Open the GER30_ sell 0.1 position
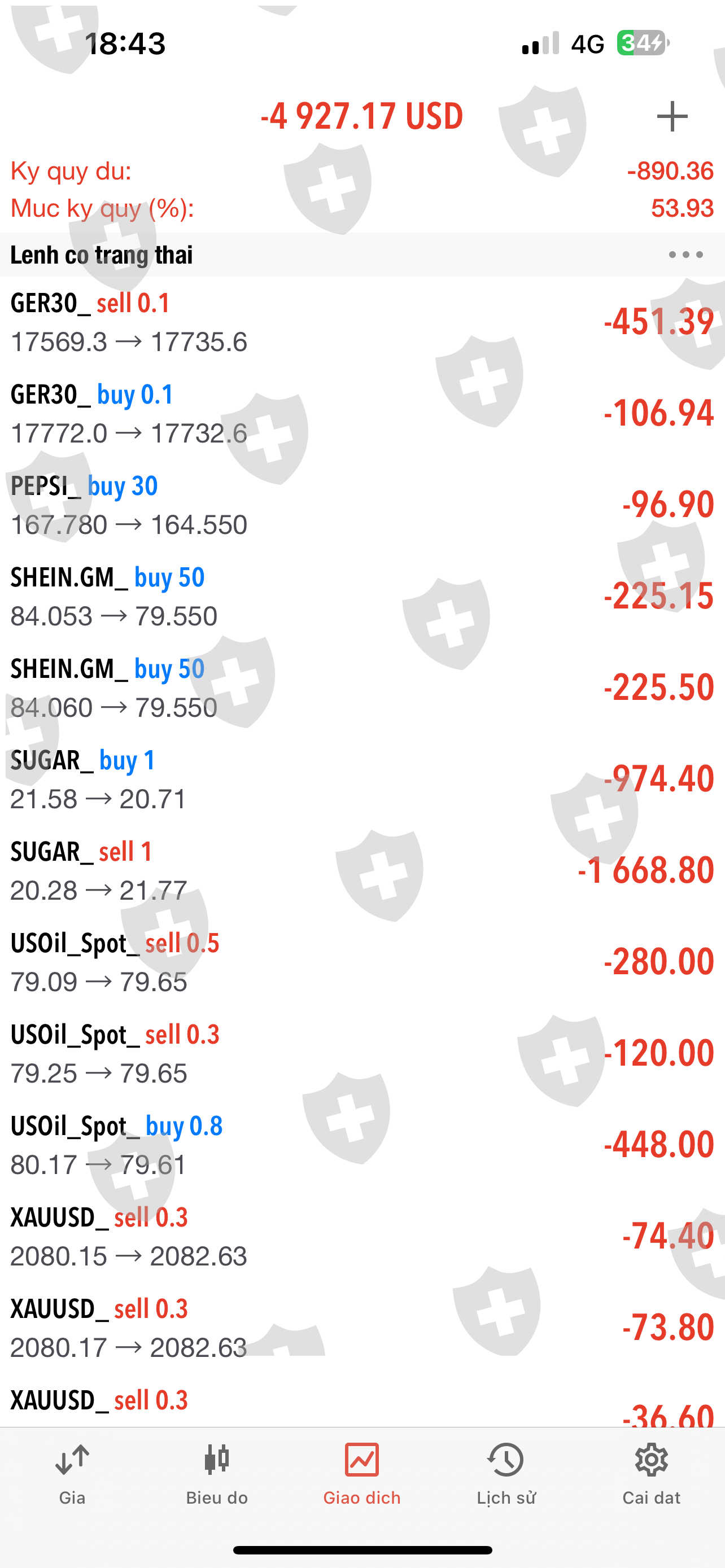The image size is (725, 1568). click(x=362, y=322)
